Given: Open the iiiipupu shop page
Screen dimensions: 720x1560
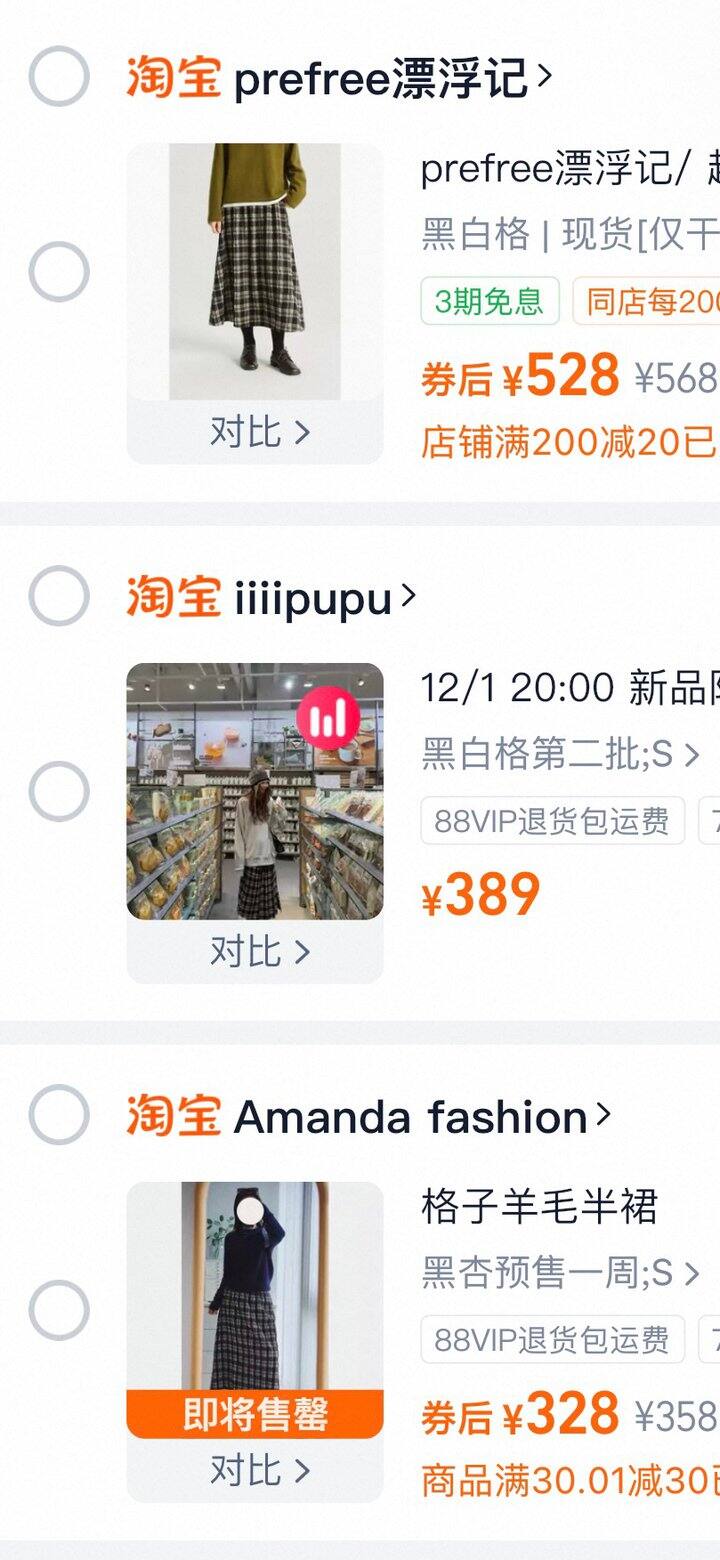Looking at the screenshot, I should point(322,598).
